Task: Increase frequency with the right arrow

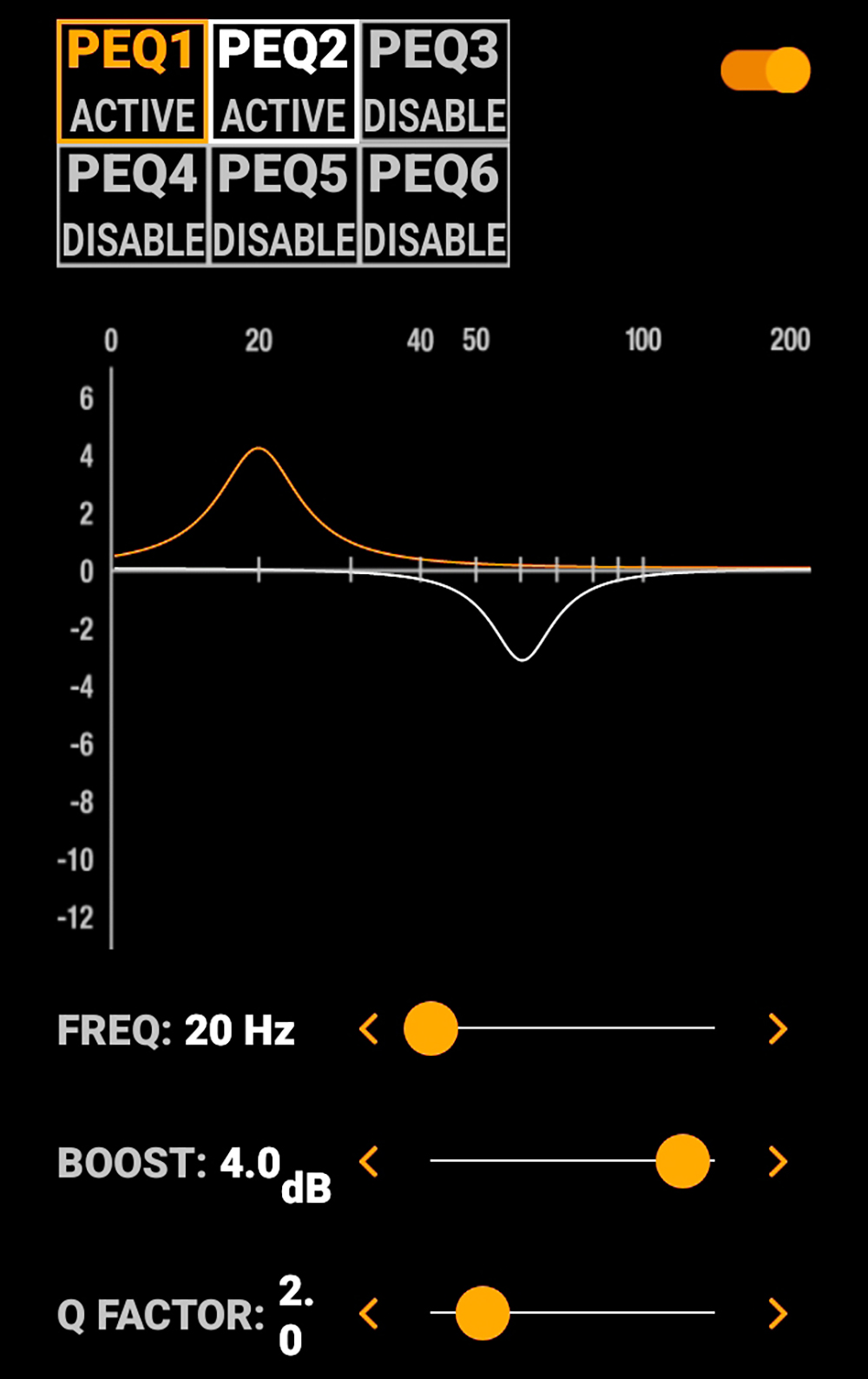Action: tap(778, 1029)
